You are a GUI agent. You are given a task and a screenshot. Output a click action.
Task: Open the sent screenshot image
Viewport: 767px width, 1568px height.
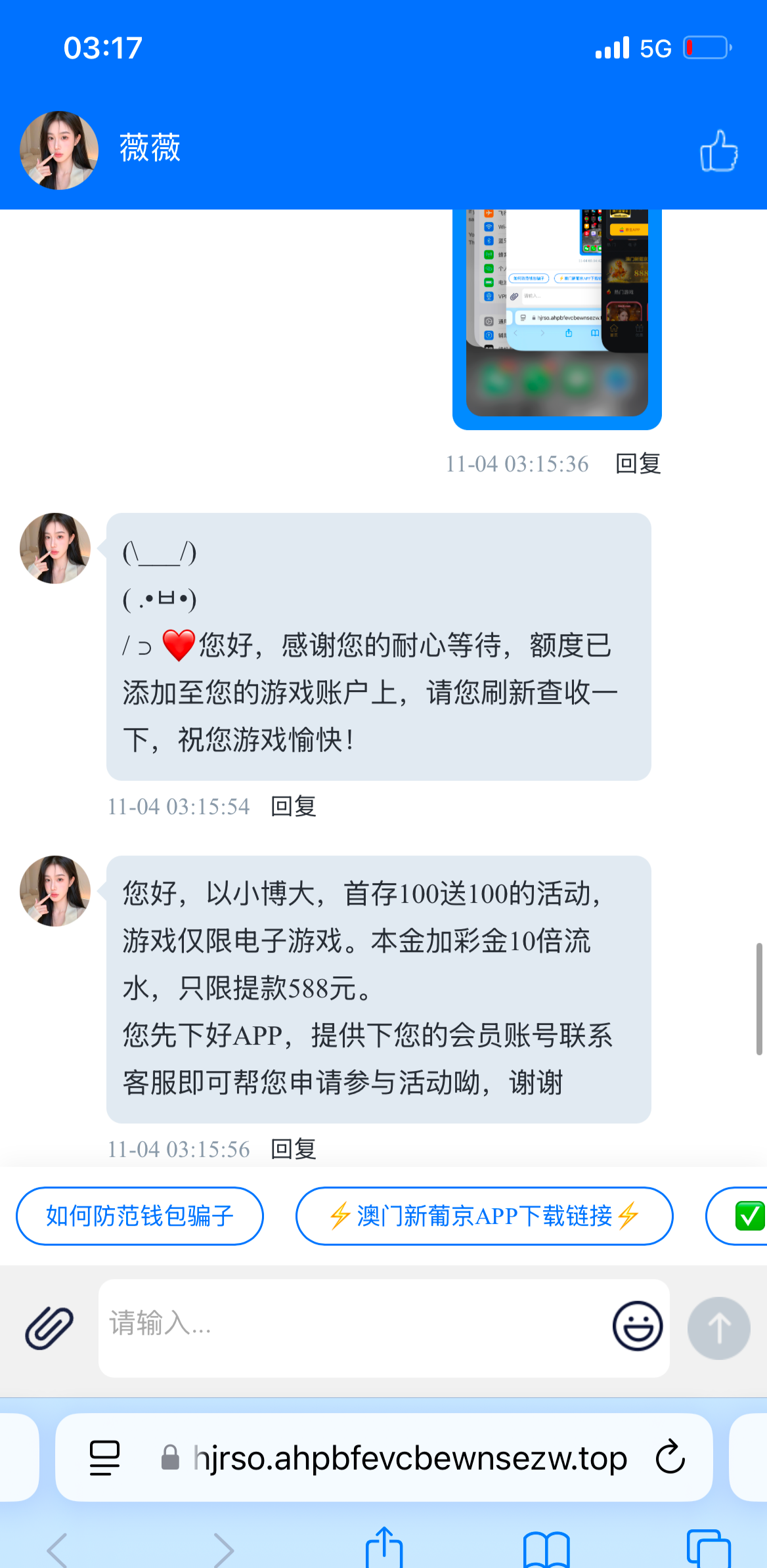(557, 314)
